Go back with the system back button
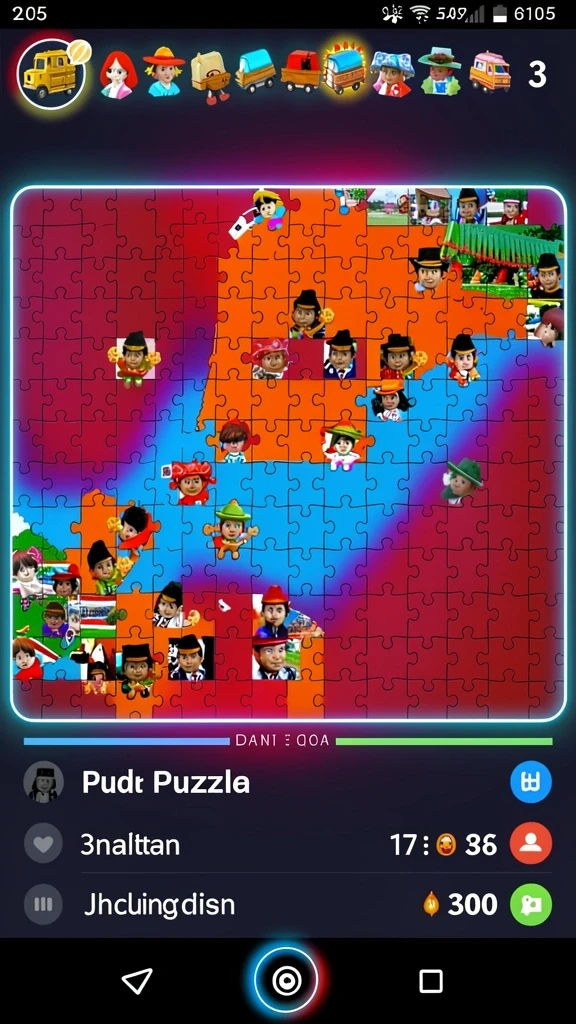576x1024 pixels. (x=137, y=981)
